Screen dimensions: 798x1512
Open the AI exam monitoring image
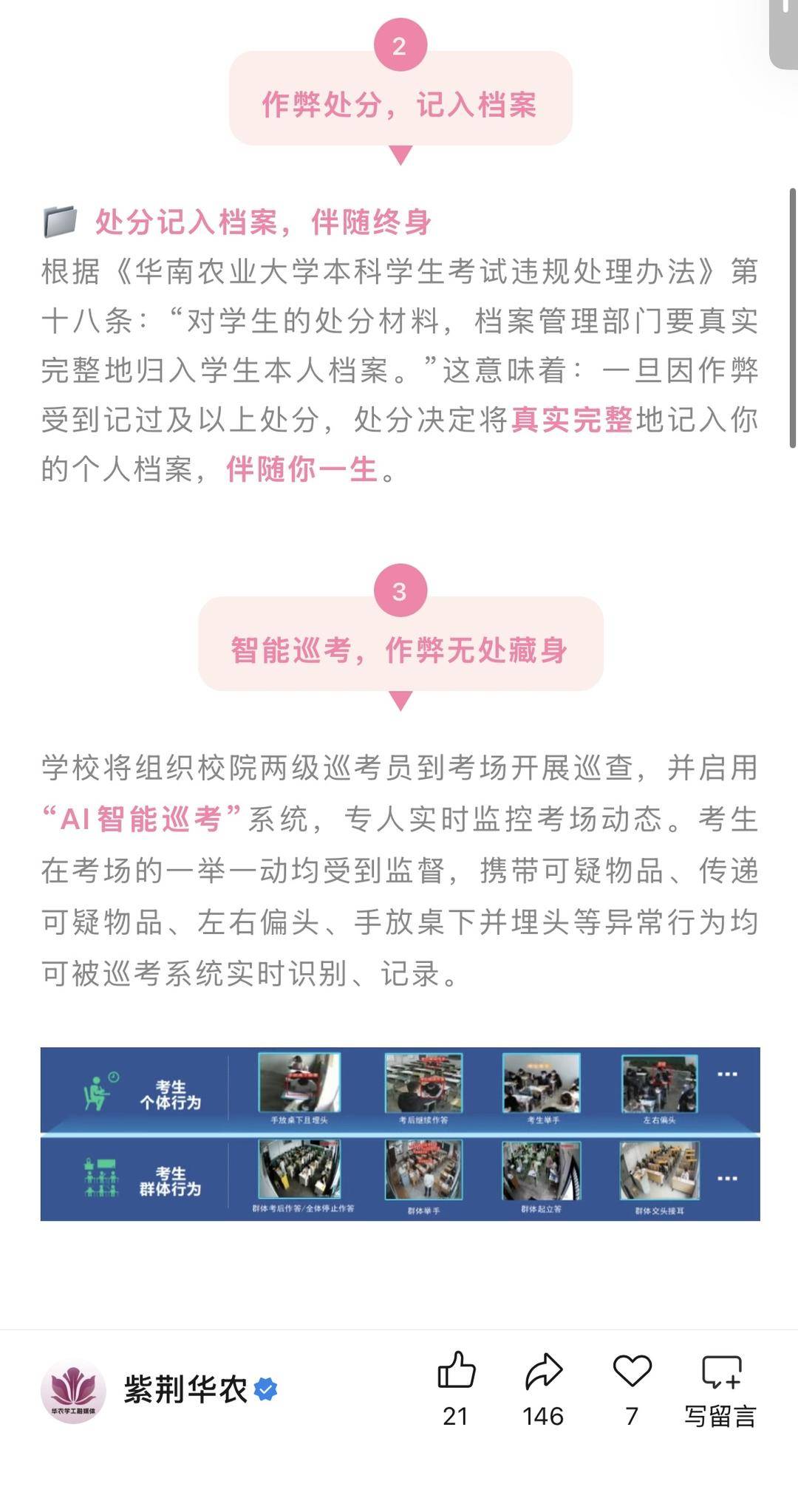click(400, 1134)
